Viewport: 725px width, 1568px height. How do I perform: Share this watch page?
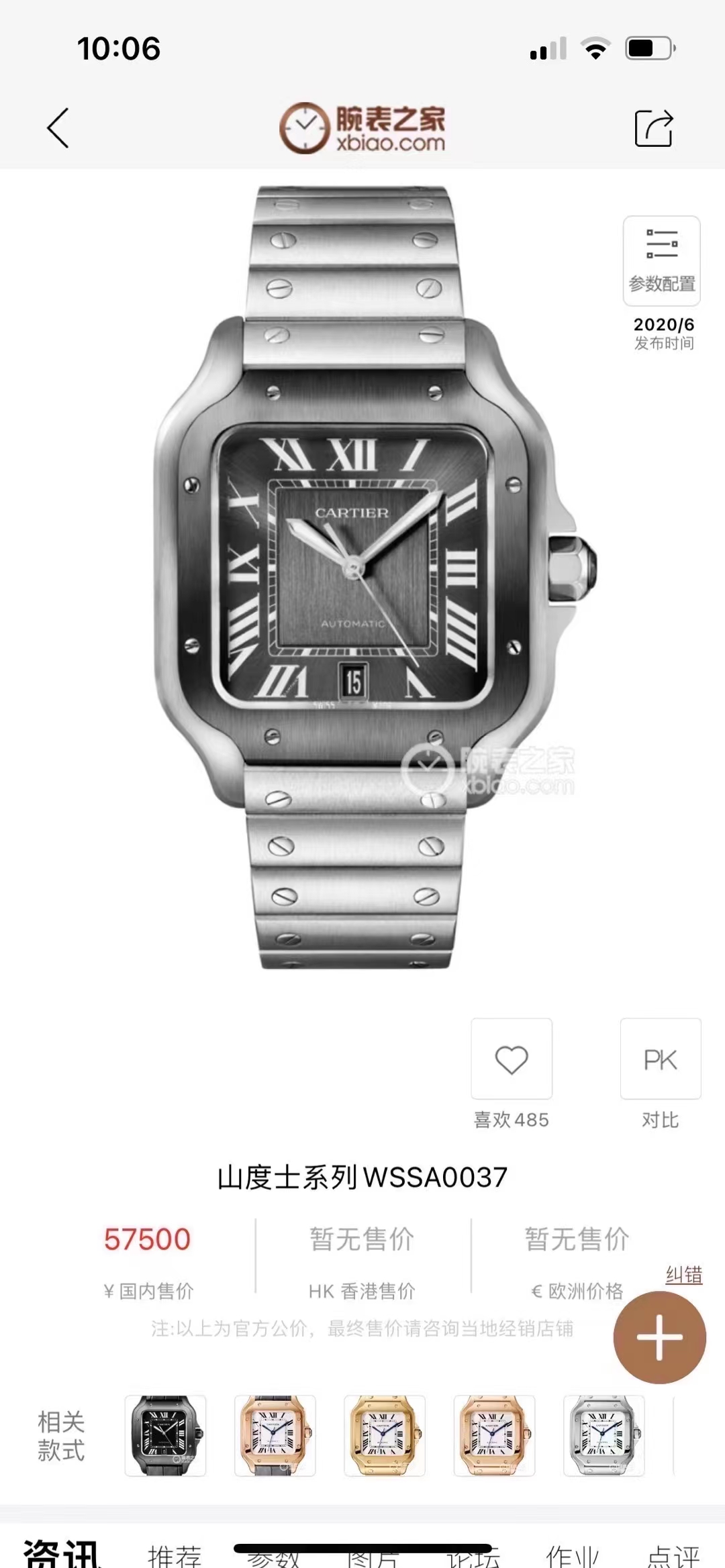[x=653, y=127]
